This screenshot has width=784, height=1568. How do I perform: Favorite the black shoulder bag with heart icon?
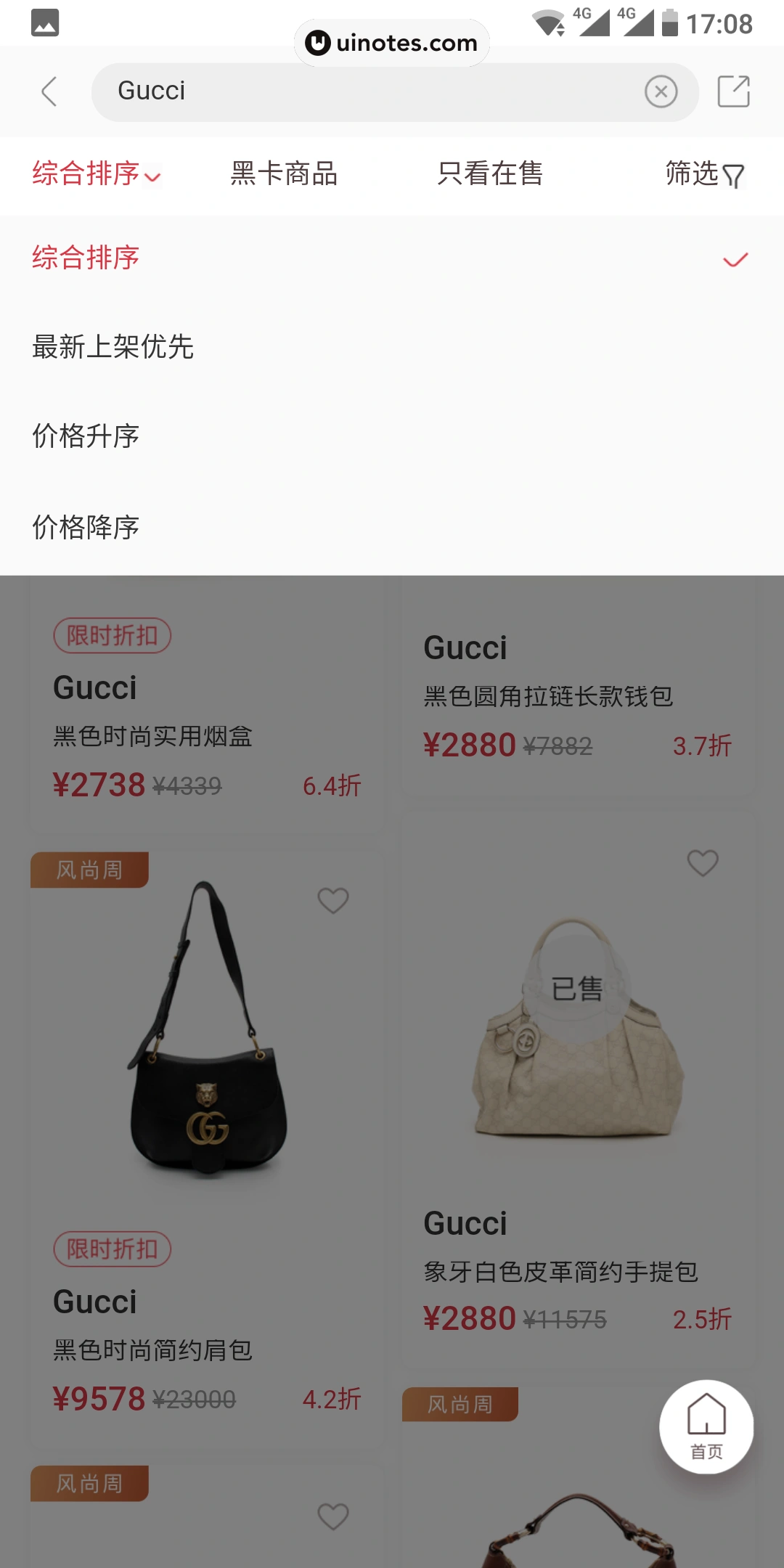tap(332, 900)
